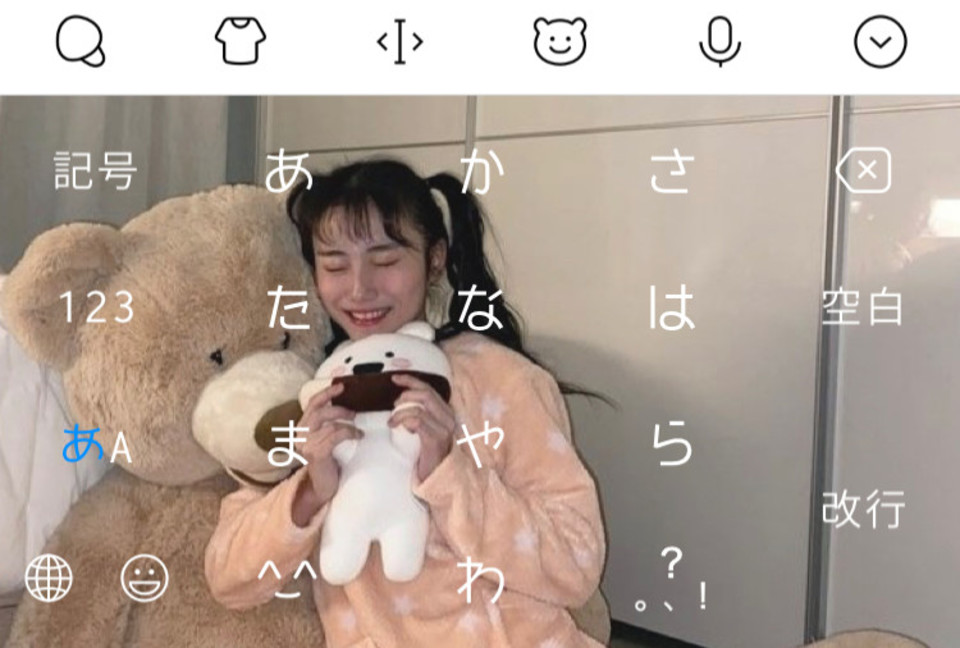Tap the globe language switch key
The width and height of the screenshot is (960, 648).
[x=49, y=578]
